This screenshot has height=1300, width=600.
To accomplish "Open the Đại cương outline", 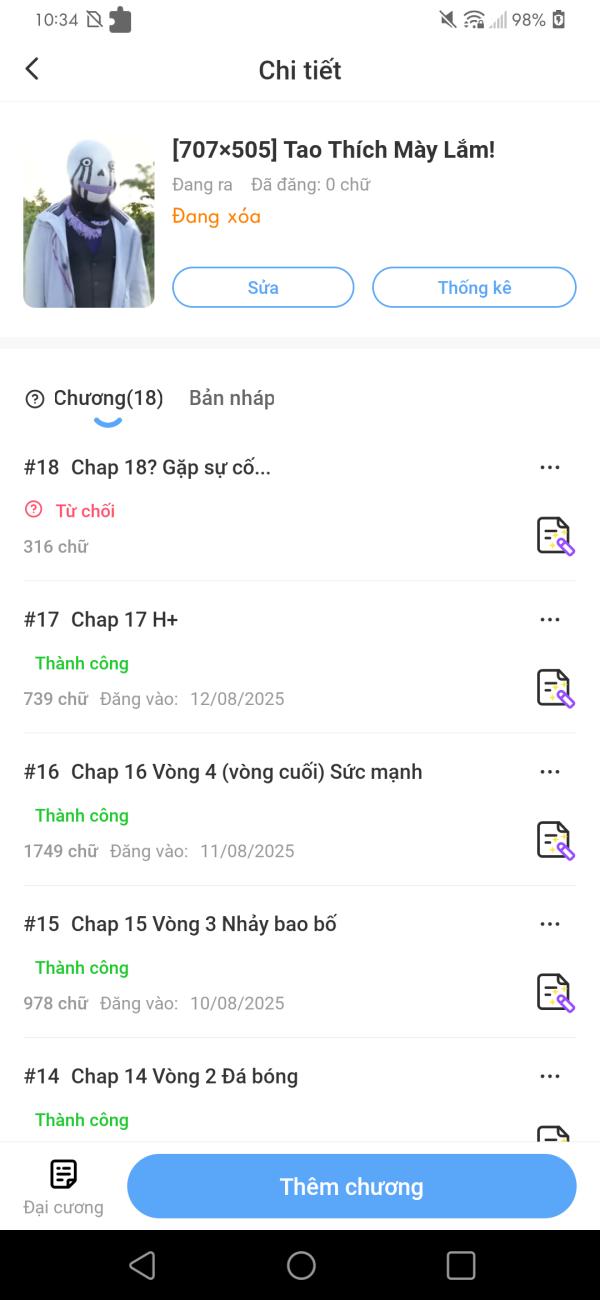I will (x=63, y=1187).
